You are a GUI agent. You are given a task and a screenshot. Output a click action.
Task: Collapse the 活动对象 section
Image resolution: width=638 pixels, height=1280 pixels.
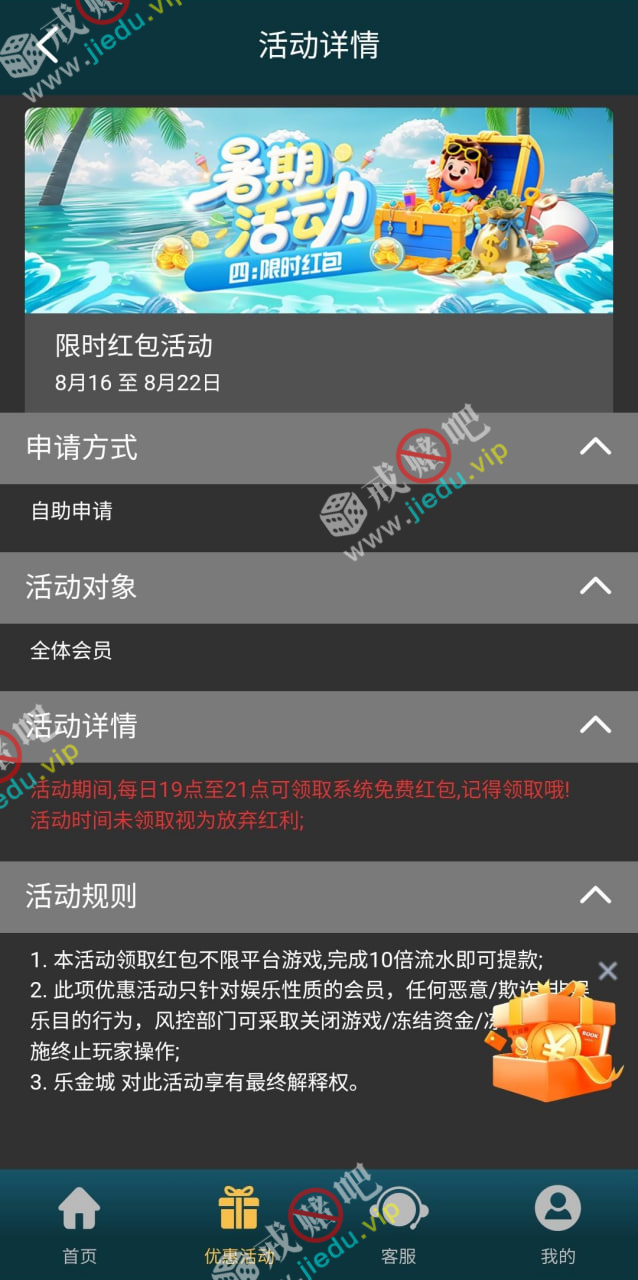tap(595, 586)
